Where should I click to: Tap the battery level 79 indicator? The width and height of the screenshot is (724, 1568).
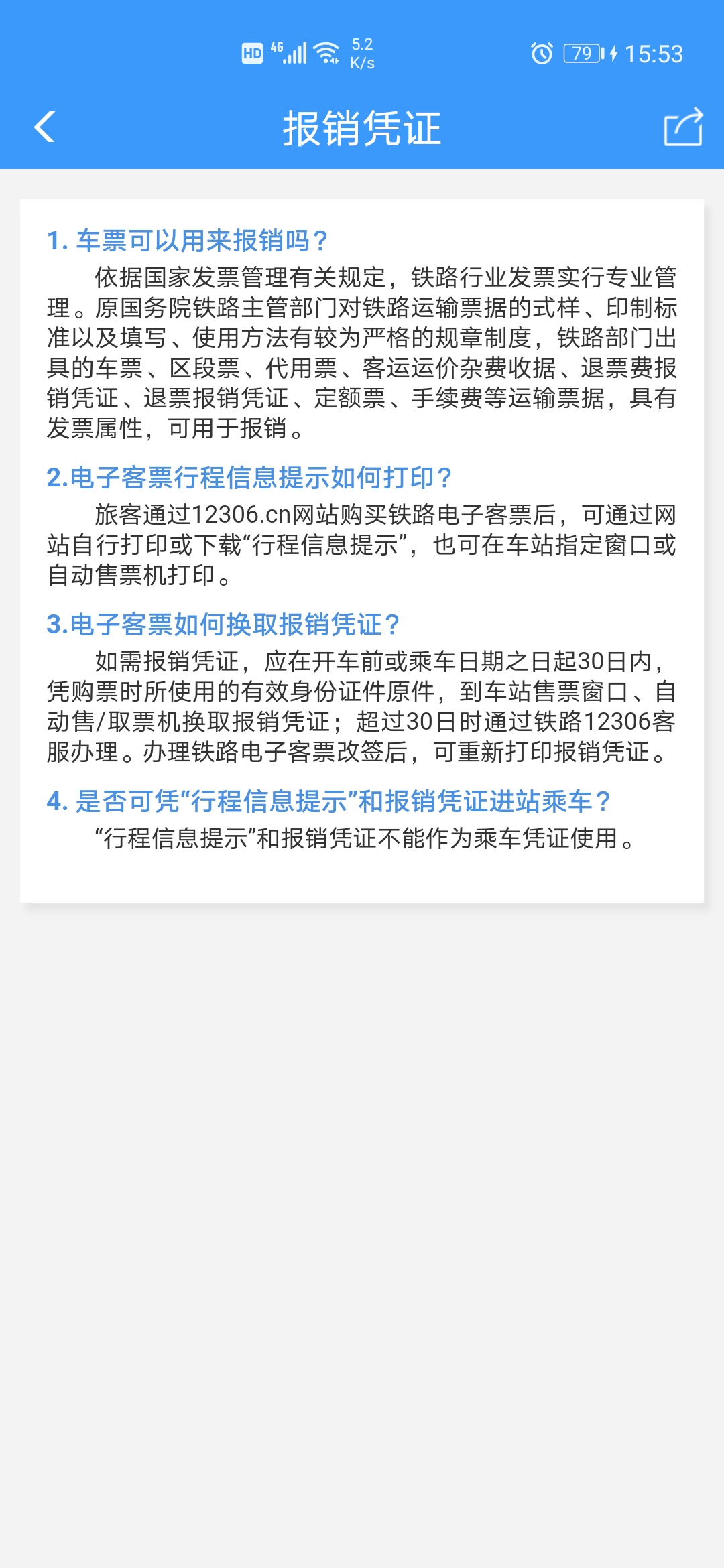(582, 52)
